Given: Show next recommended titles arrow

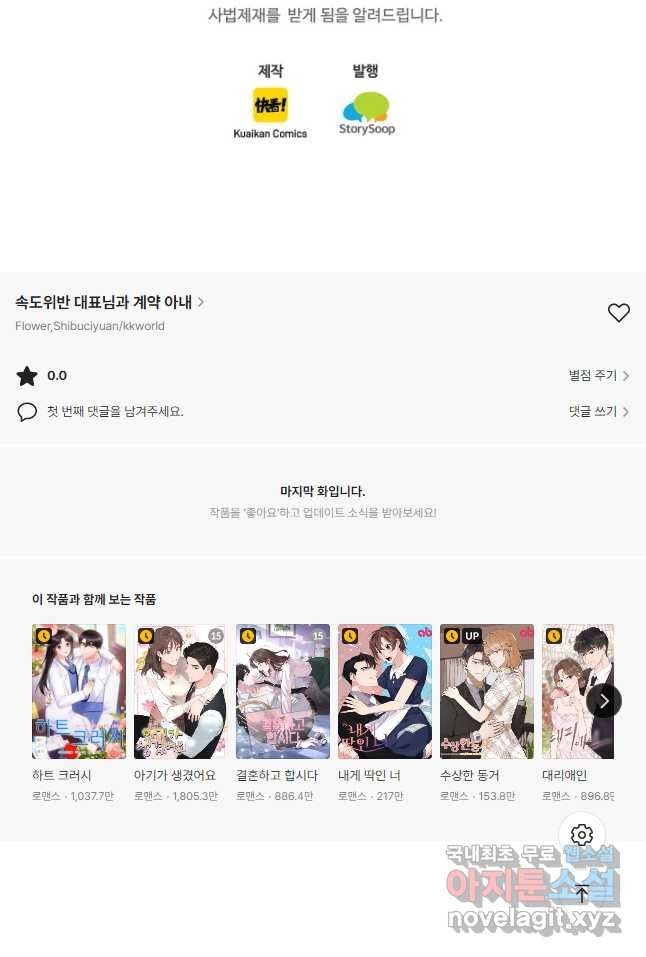Looking at the screenshot, I should (604, 701).
